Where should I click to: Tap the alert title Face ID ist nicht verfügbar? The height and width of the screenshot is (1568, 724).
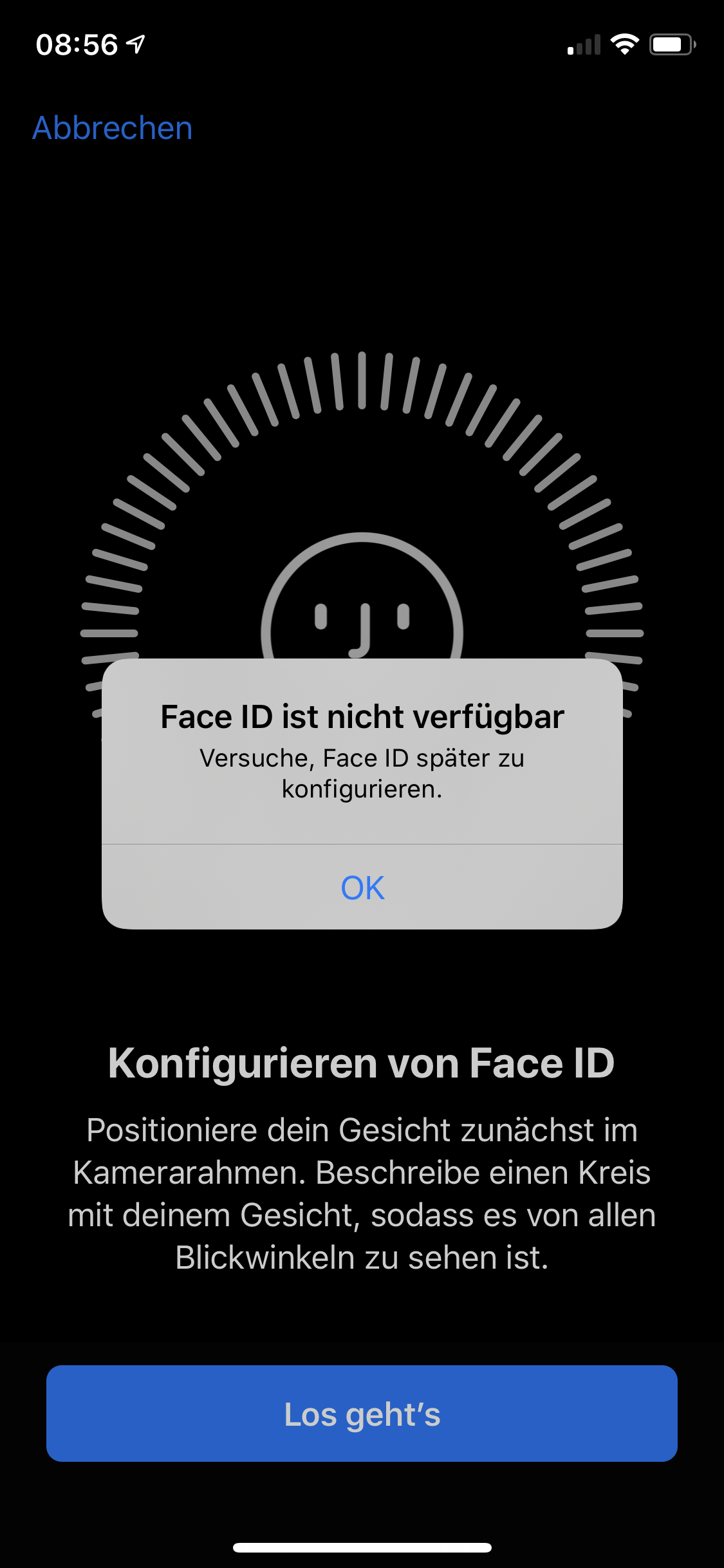(x=362, y=716)
